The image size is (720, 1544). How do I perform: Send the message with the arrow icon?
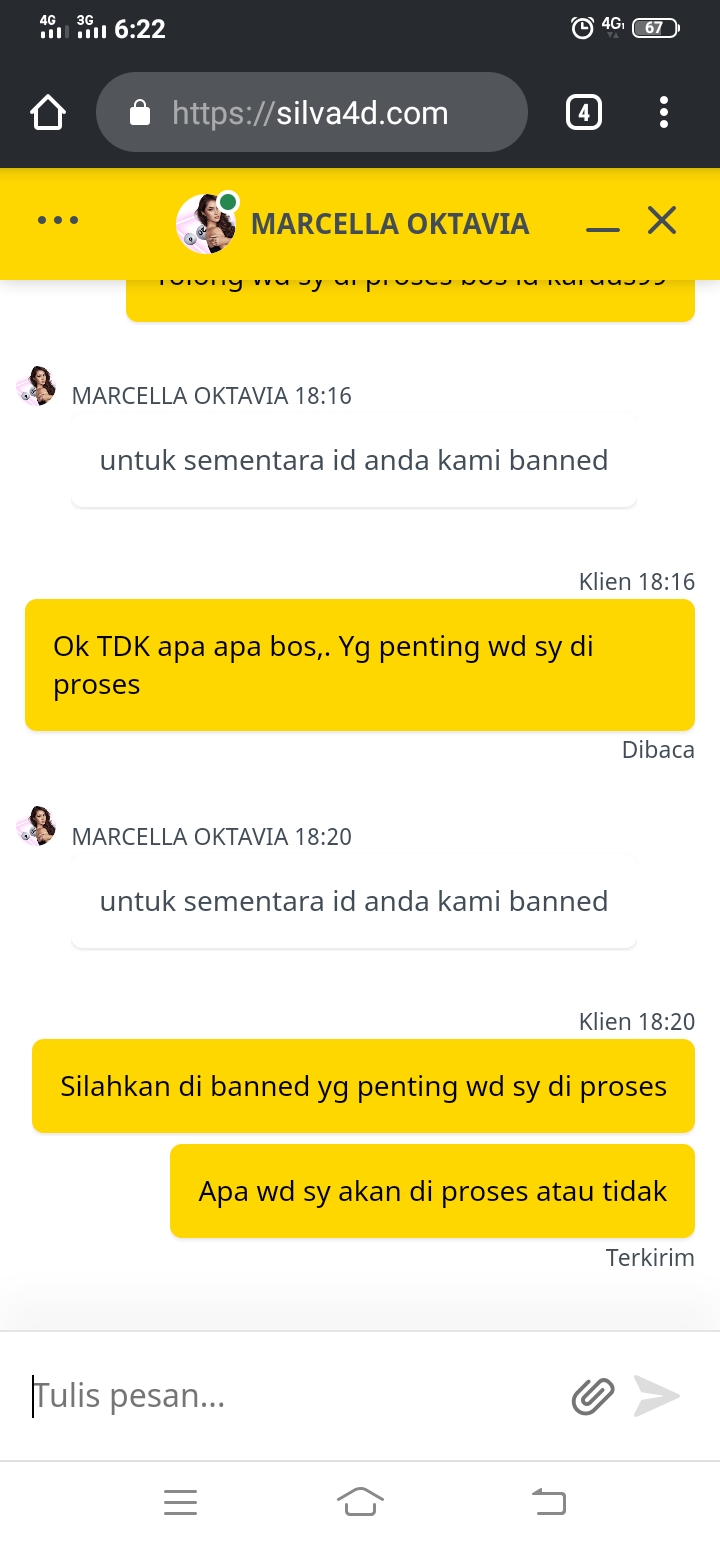click(x=657, y=1396)
